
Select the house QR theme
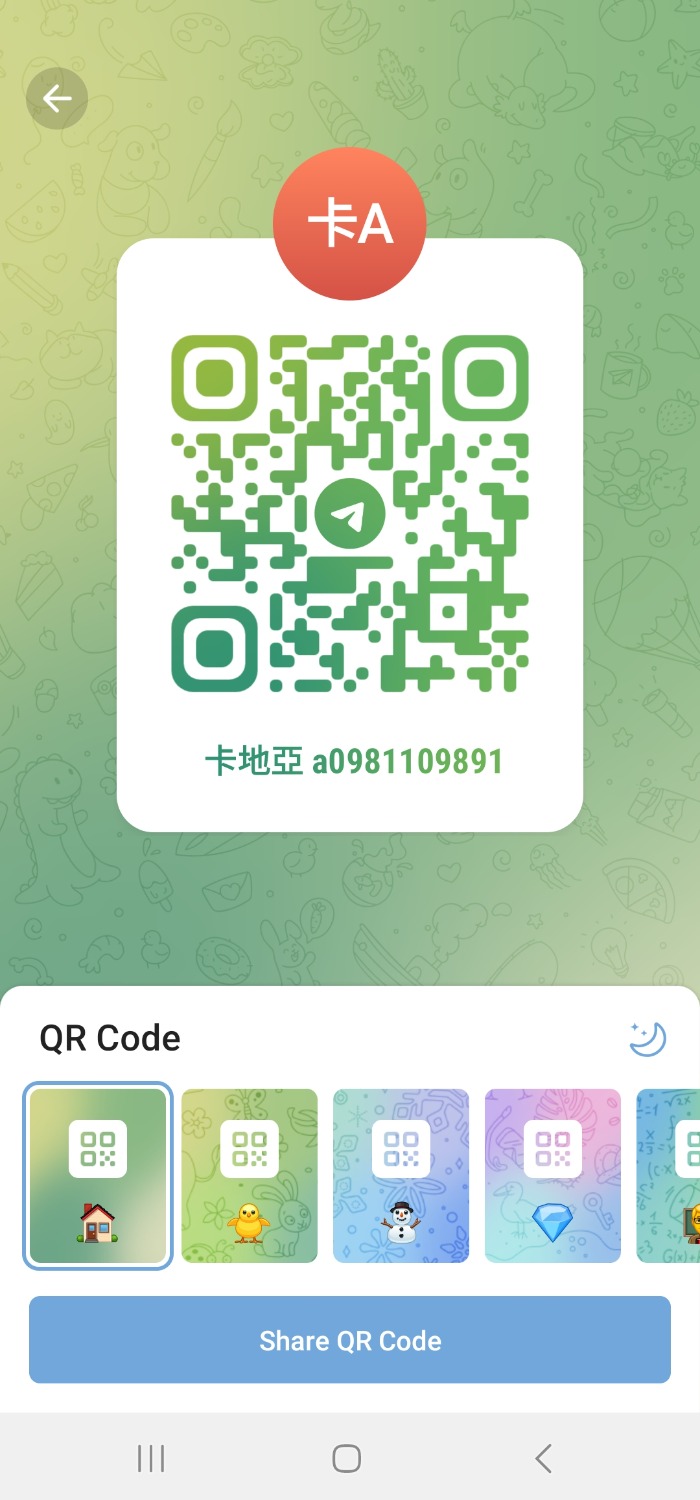pos(98,1176)
